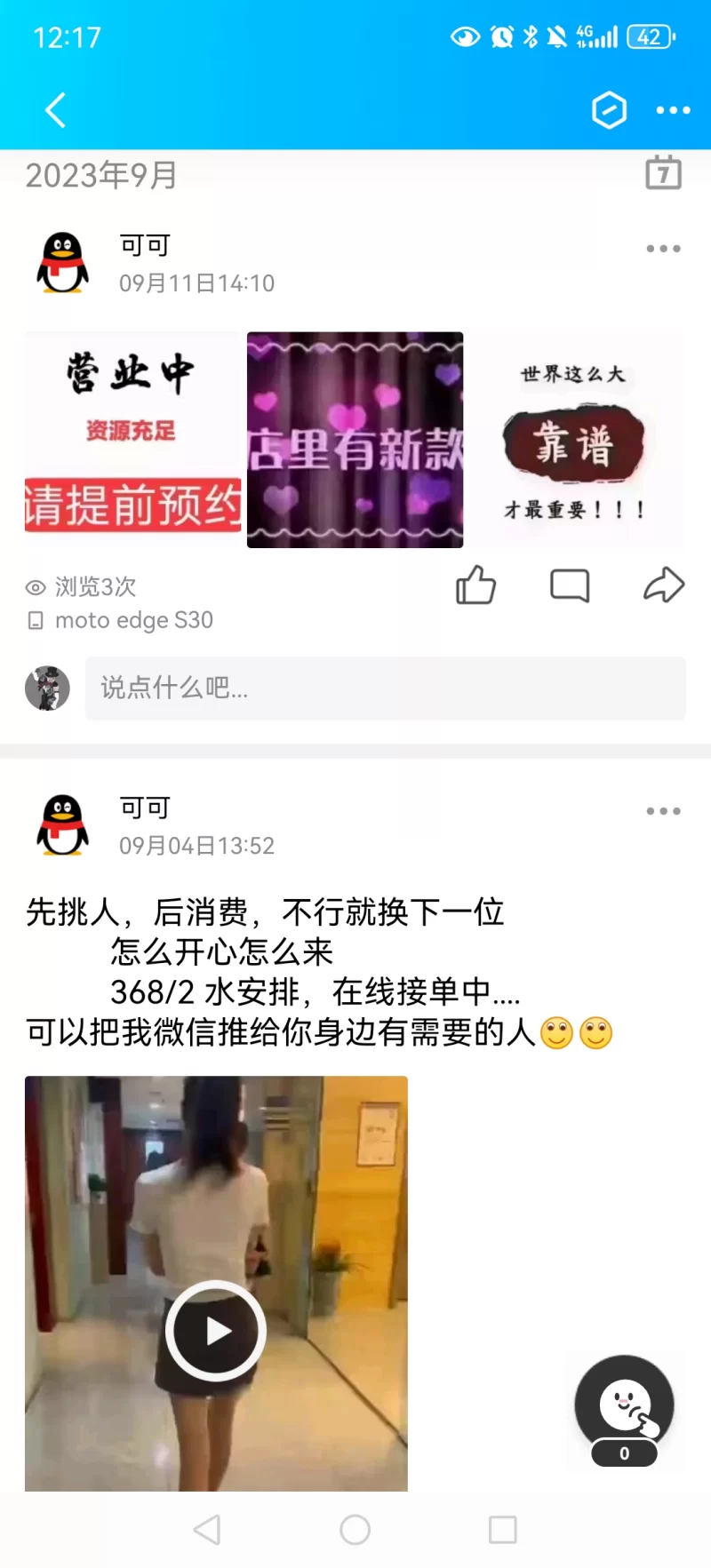The width and height of the screenshot is (711, 1568).
Task: Open the calendar date picker icon
Action: click(x=663, y=173)
